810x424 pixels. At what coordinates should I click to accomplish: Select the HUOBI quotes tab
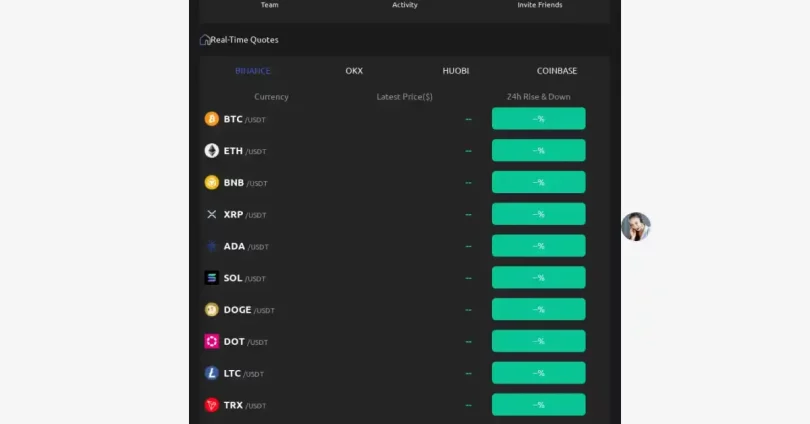[x=456, y=71]
